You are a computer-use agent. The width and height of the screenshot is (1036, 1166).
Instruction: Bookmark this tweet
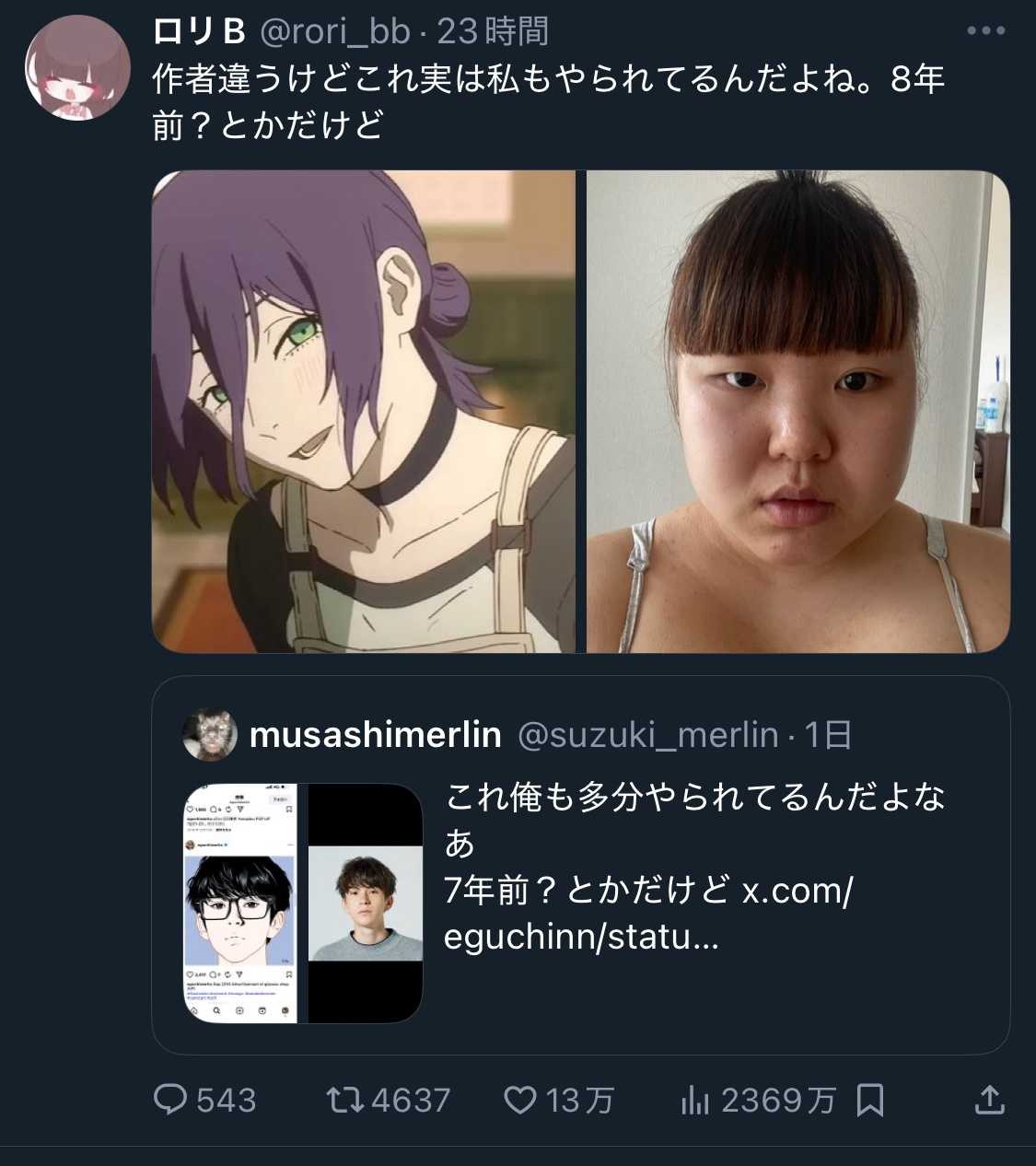click(x=870, y=1100)
